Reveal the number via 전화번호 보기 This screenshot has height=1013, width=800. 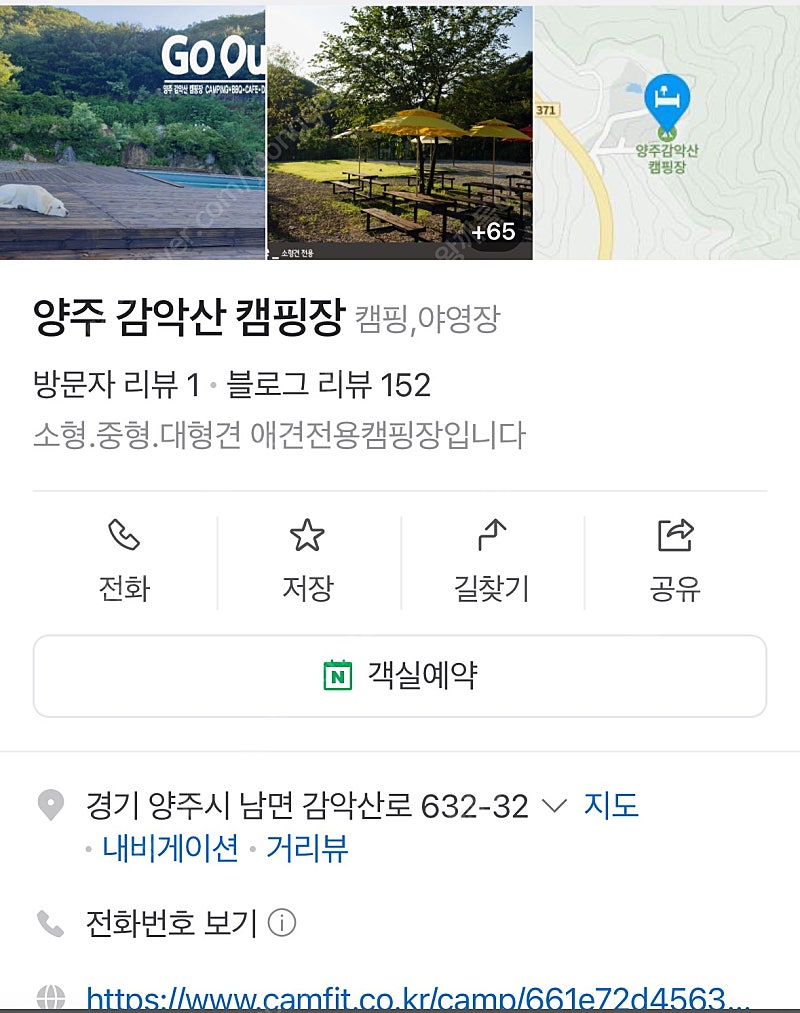[x=172, y=922]
